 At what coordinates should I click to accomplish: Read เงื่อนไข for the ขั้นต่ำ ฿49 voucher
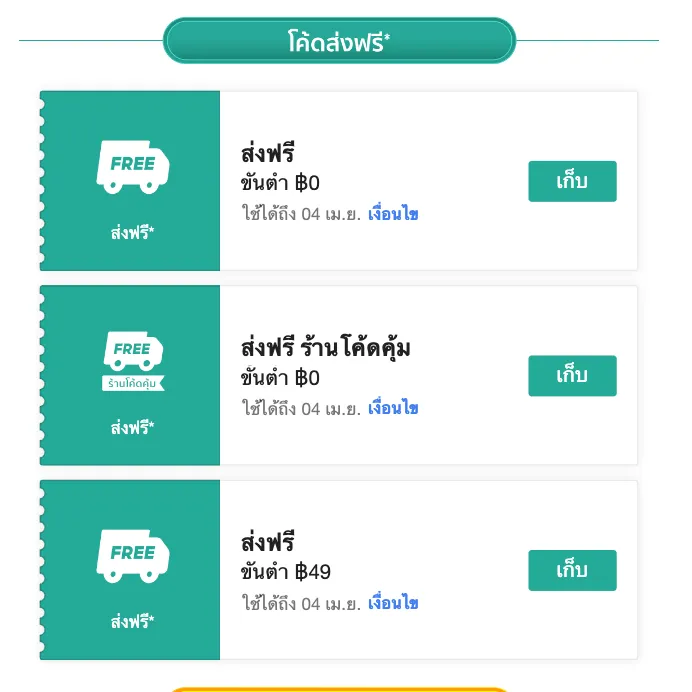(x=393, y=603)
